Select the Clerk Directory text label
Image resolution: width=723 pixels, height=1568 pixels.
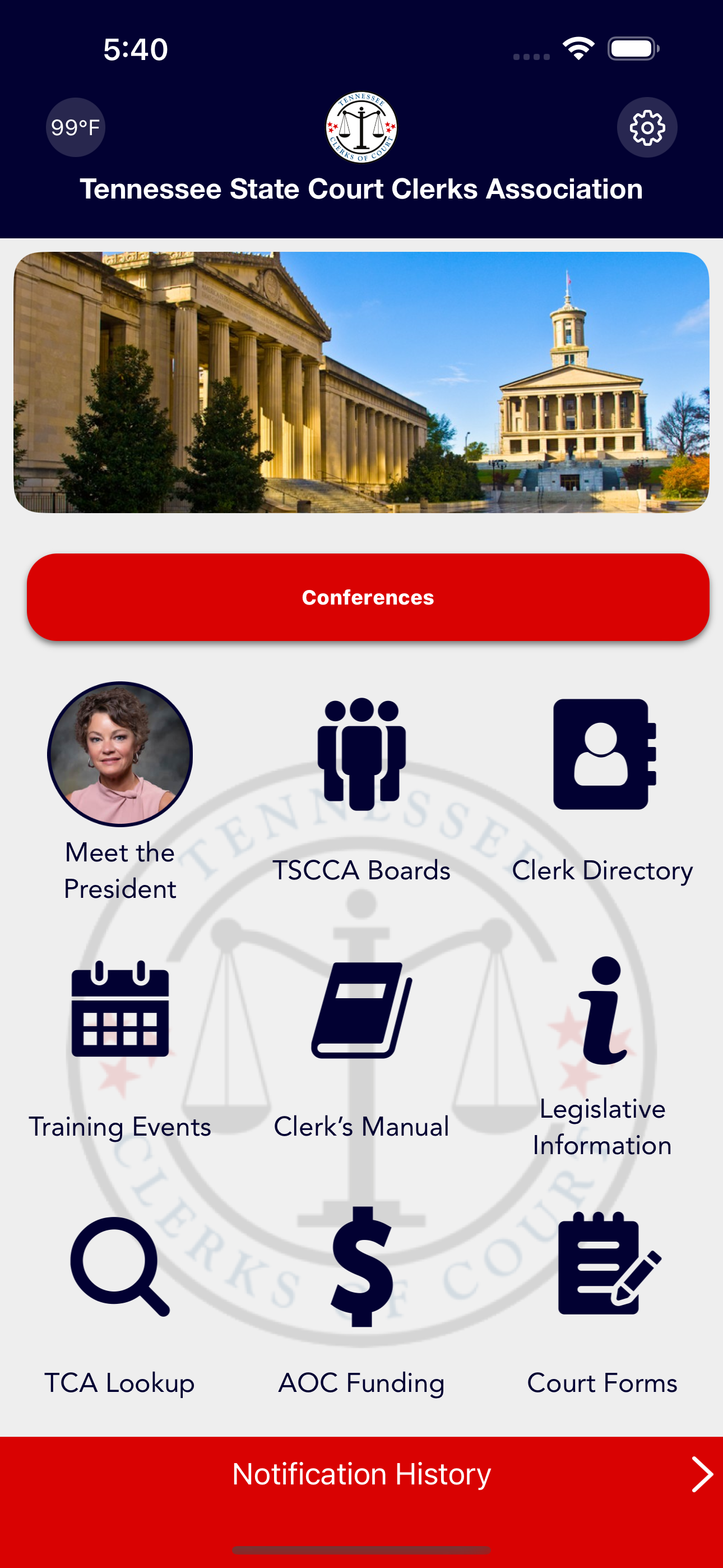(x=603, y=870)
